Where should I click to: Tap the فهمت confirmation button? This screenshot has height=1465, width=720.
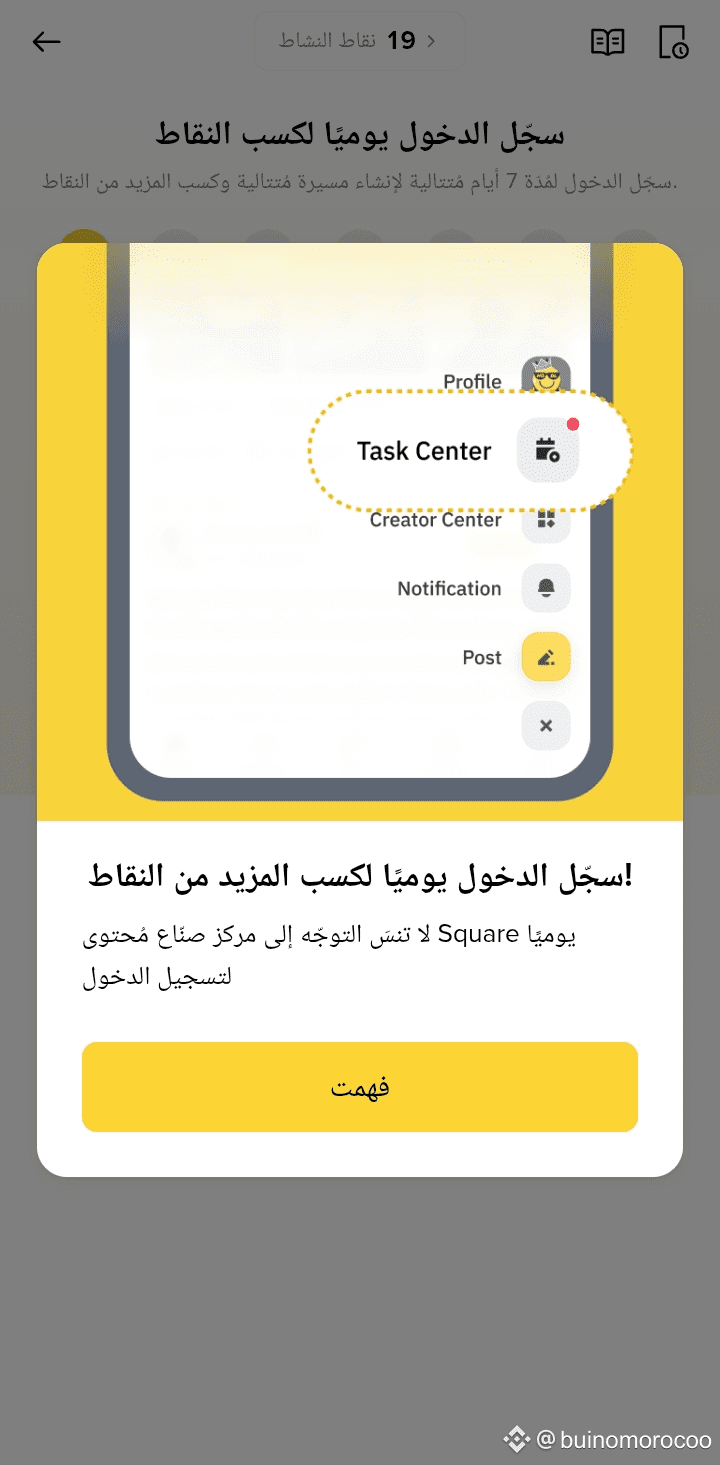[360, 1087]
